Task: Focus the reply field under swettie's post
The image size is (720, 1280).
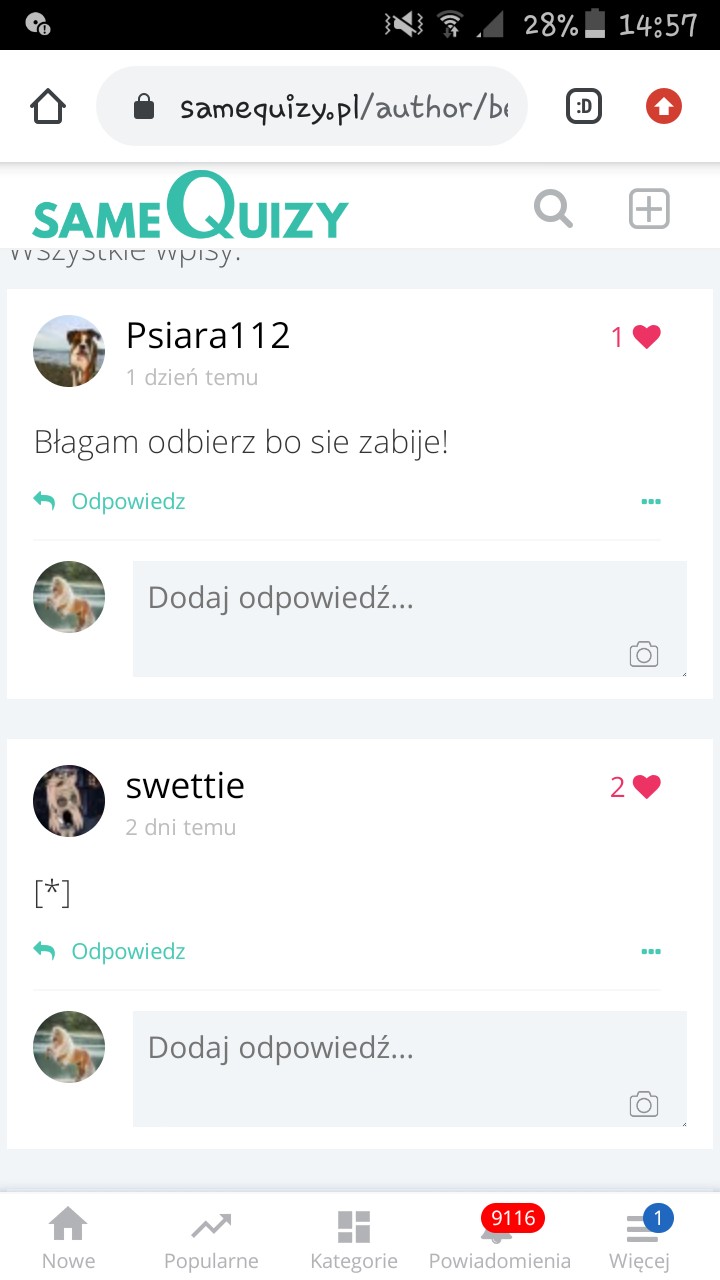Action: 410,1068
